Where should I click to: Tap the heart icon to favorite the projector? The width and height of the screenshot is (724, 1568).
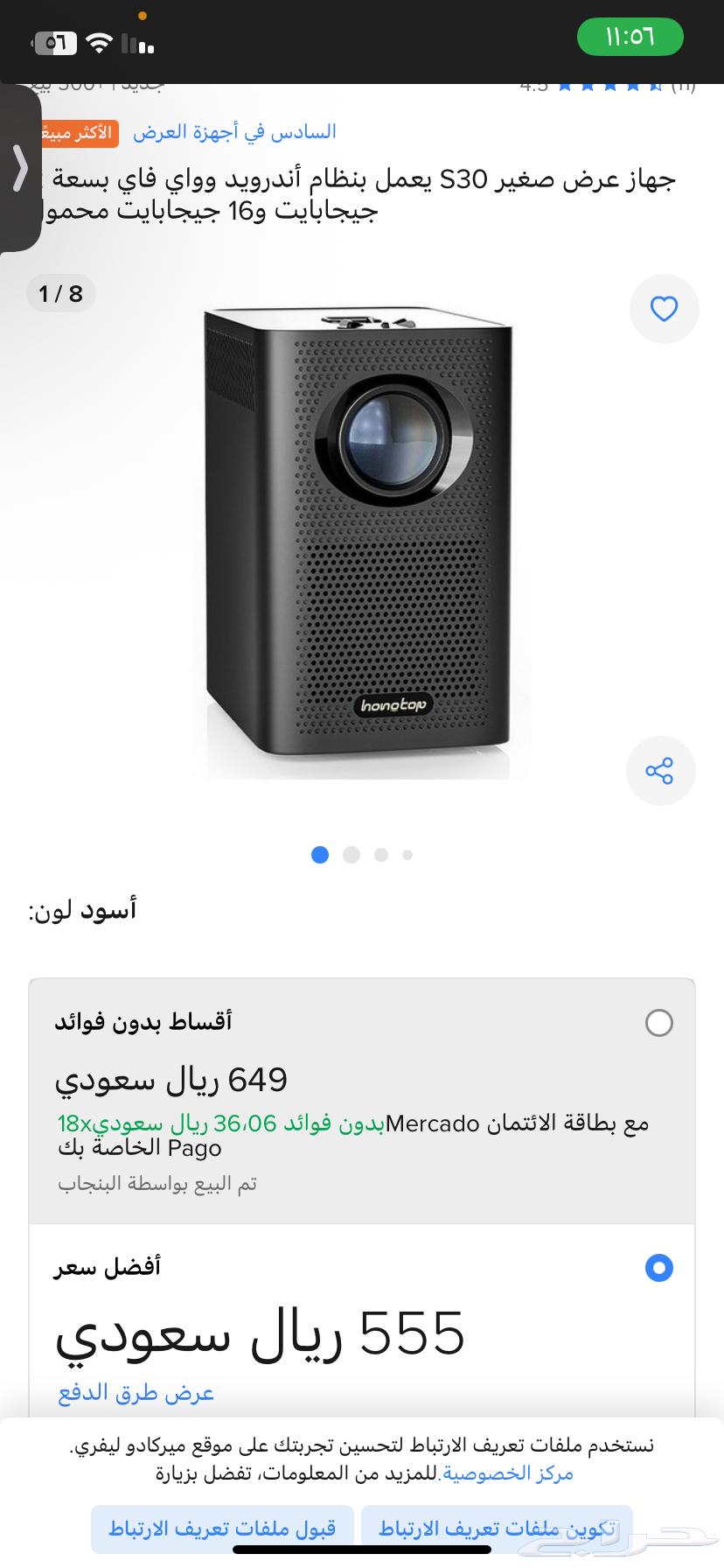663,309
